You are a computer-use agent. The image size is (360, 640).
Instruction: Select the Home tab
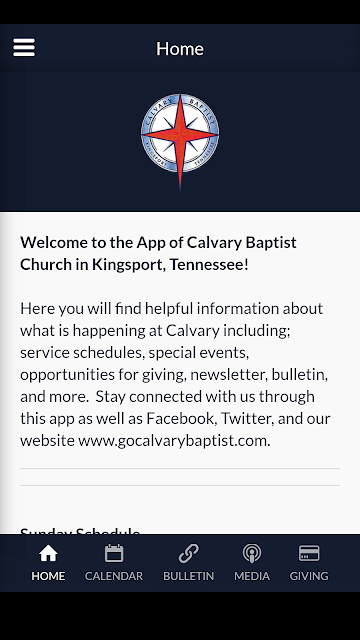click(48, 563)
